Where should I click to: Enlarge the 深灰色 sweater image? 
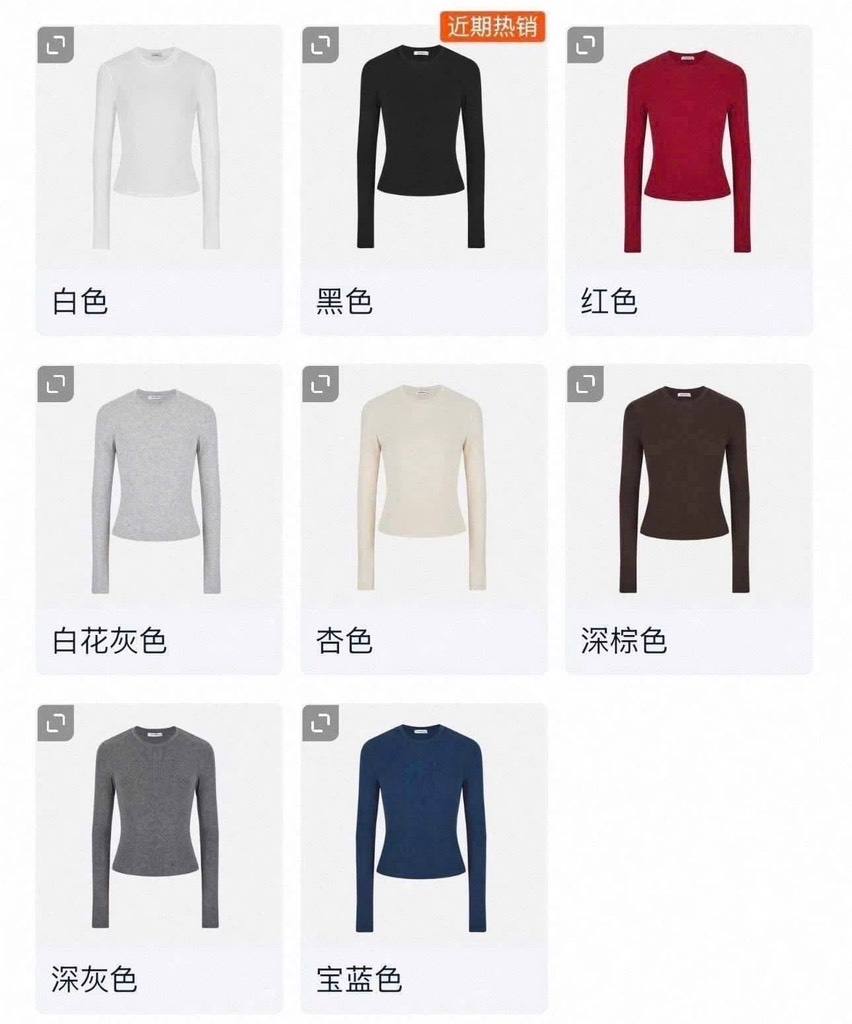[x=56, y=723]
